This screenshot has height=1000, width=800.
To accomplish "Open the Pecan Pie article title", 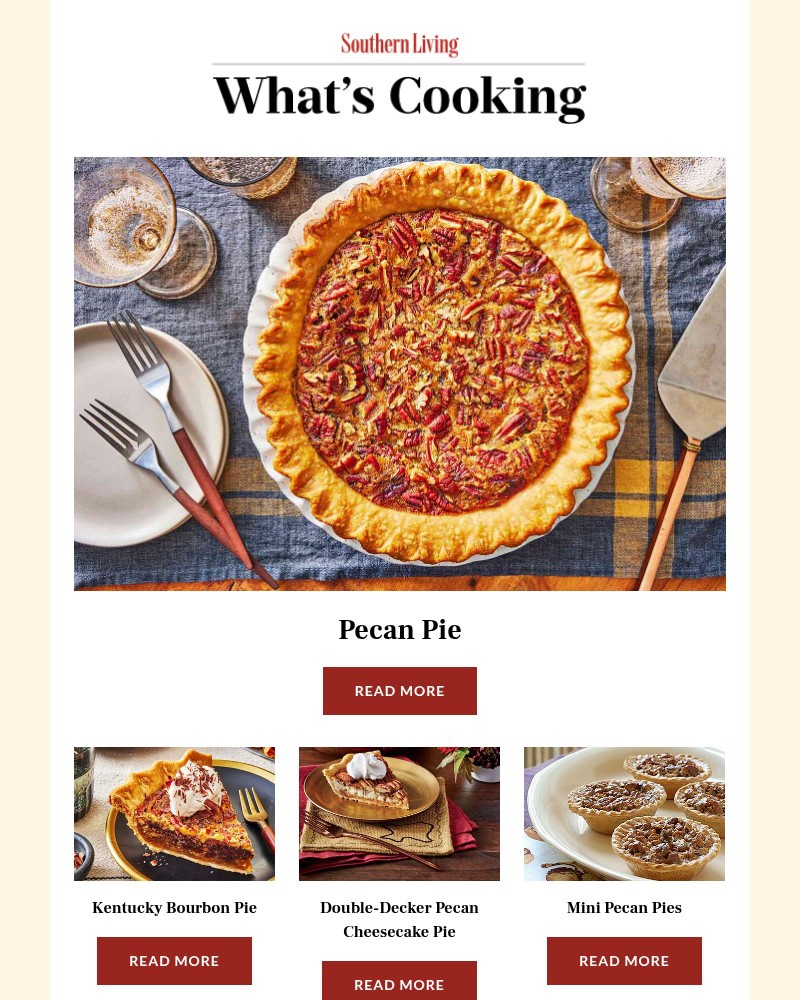I will [x=399, y=630].
